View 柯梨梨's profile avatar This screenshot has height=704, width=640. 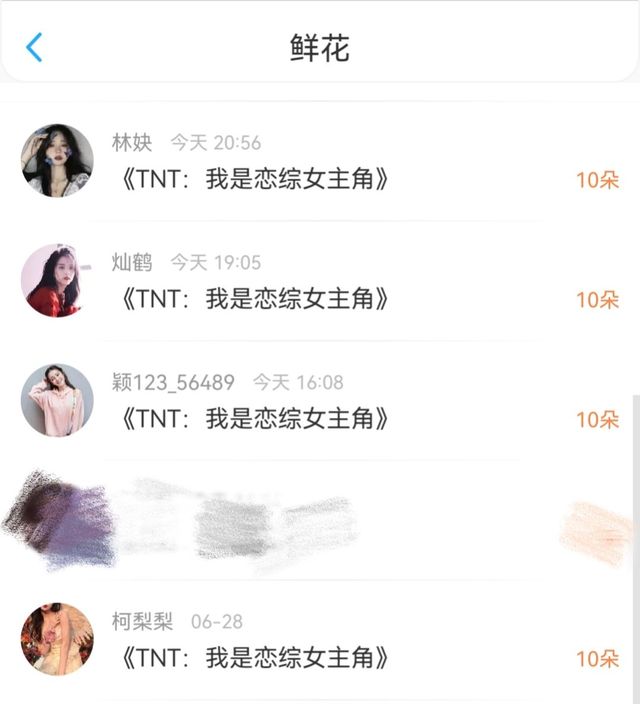click(x=57, y=639)
